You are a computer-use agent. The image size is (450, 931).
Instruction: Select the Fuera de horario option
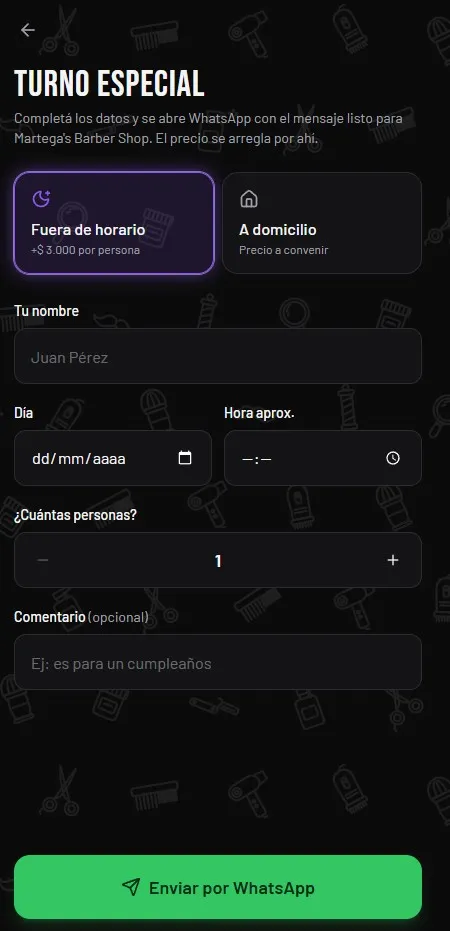point(113,223)
